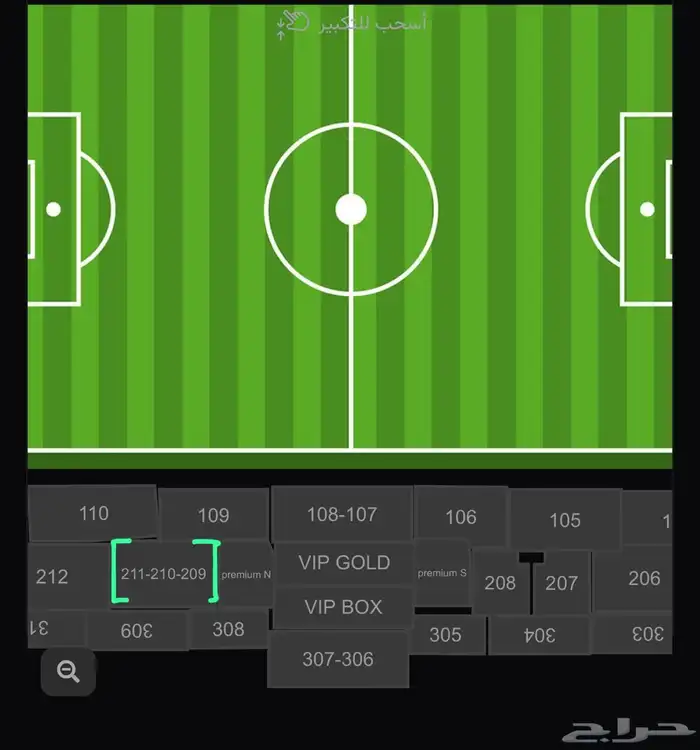Screen dimensions: 700x750
Task: Pick the premium S section
Action: tap(441, 573)
